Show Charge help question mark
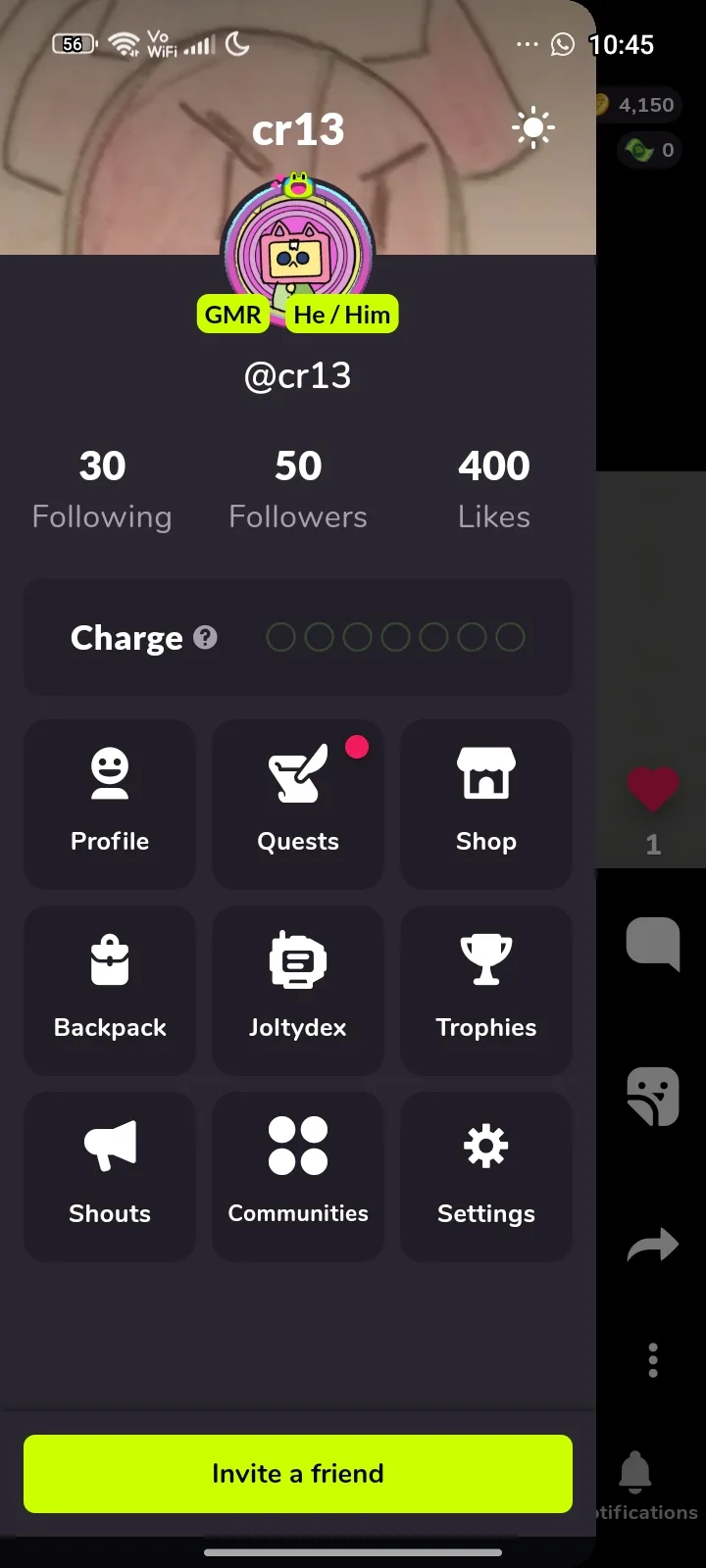This screenshot has height=1568, width=706. tap(205, 638)
